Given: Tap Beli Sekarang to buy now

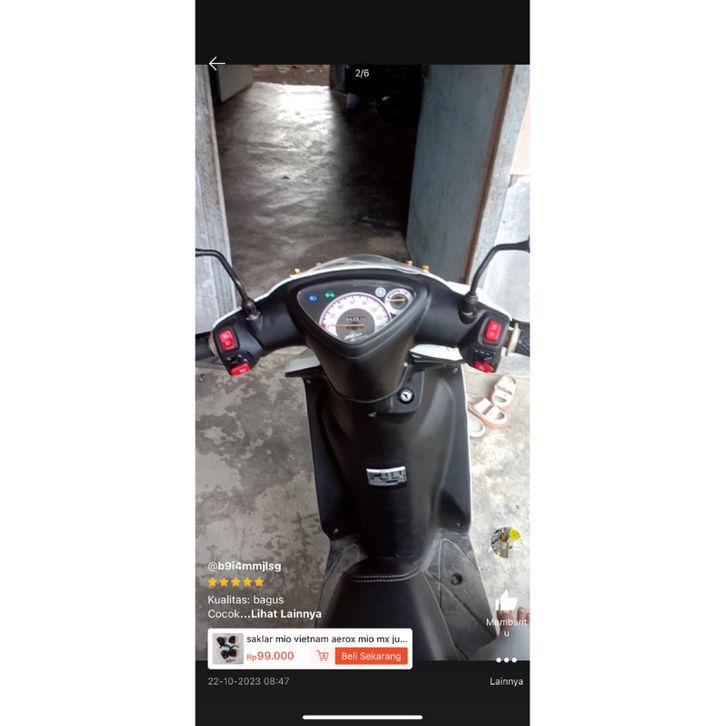Looking at the screenshot, I should 371,656.
